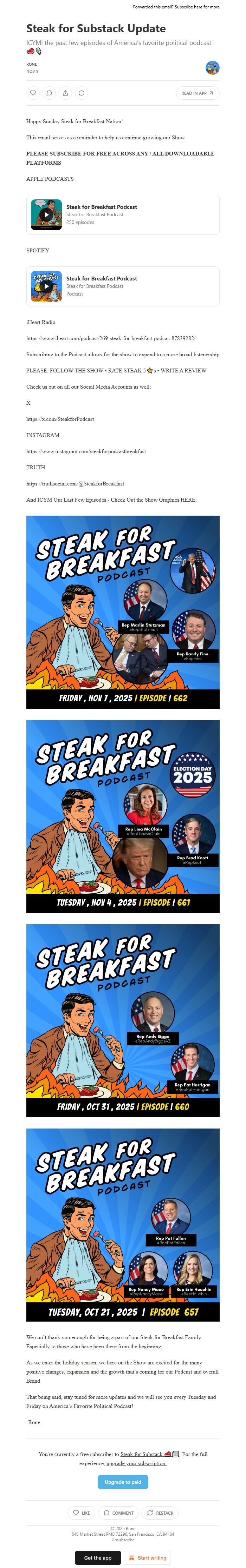The height and width of the screenshot is (1568, 246).
Task: Share this post with the share icon
Action: point(65,93)
